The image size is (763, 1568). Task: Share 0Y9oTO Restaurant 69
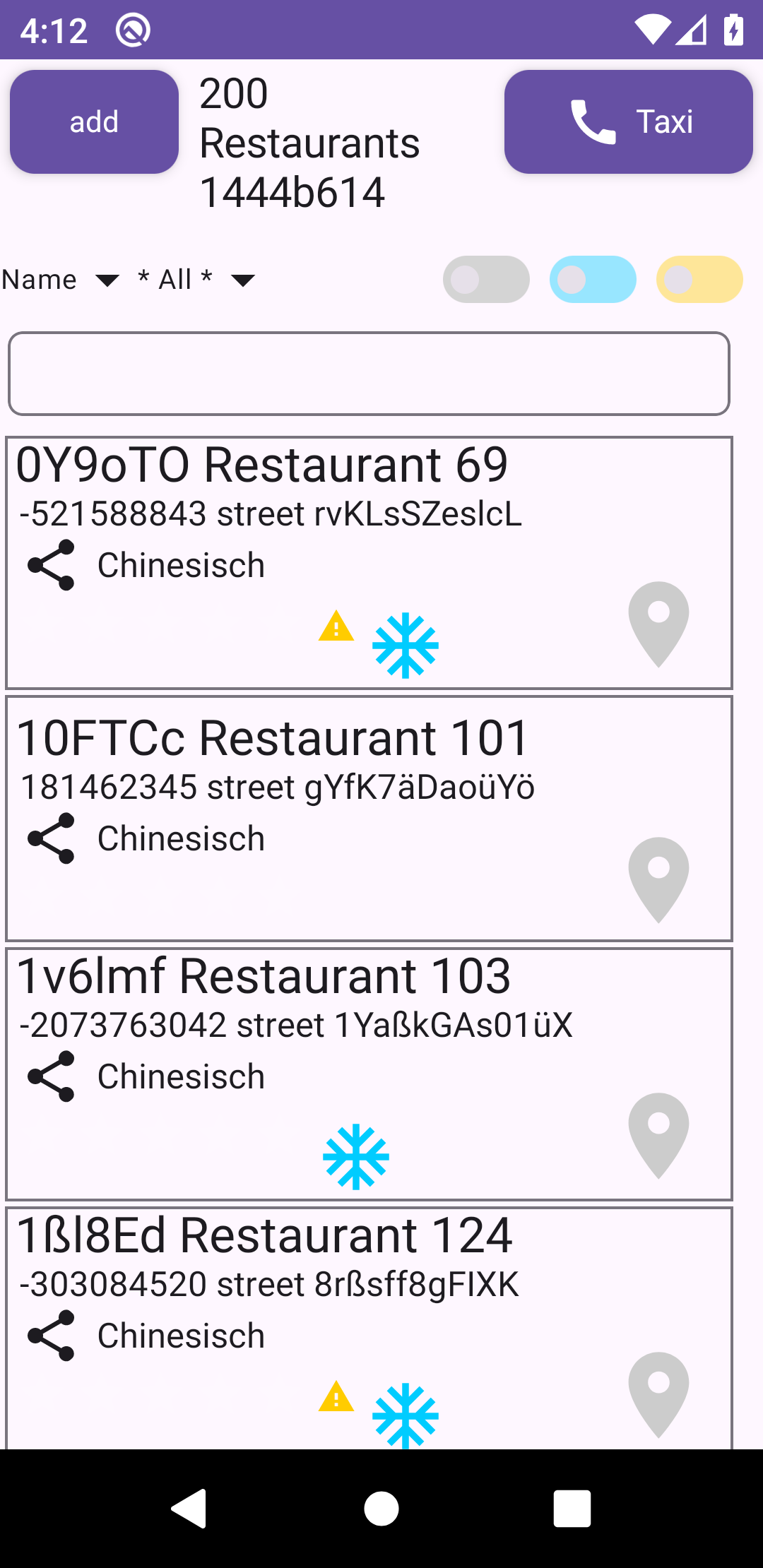tap(51, 565)
